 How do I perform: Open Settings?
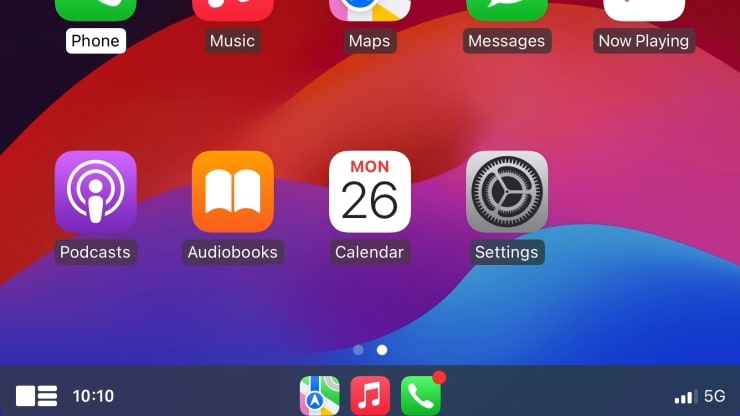tap(507, 192)
